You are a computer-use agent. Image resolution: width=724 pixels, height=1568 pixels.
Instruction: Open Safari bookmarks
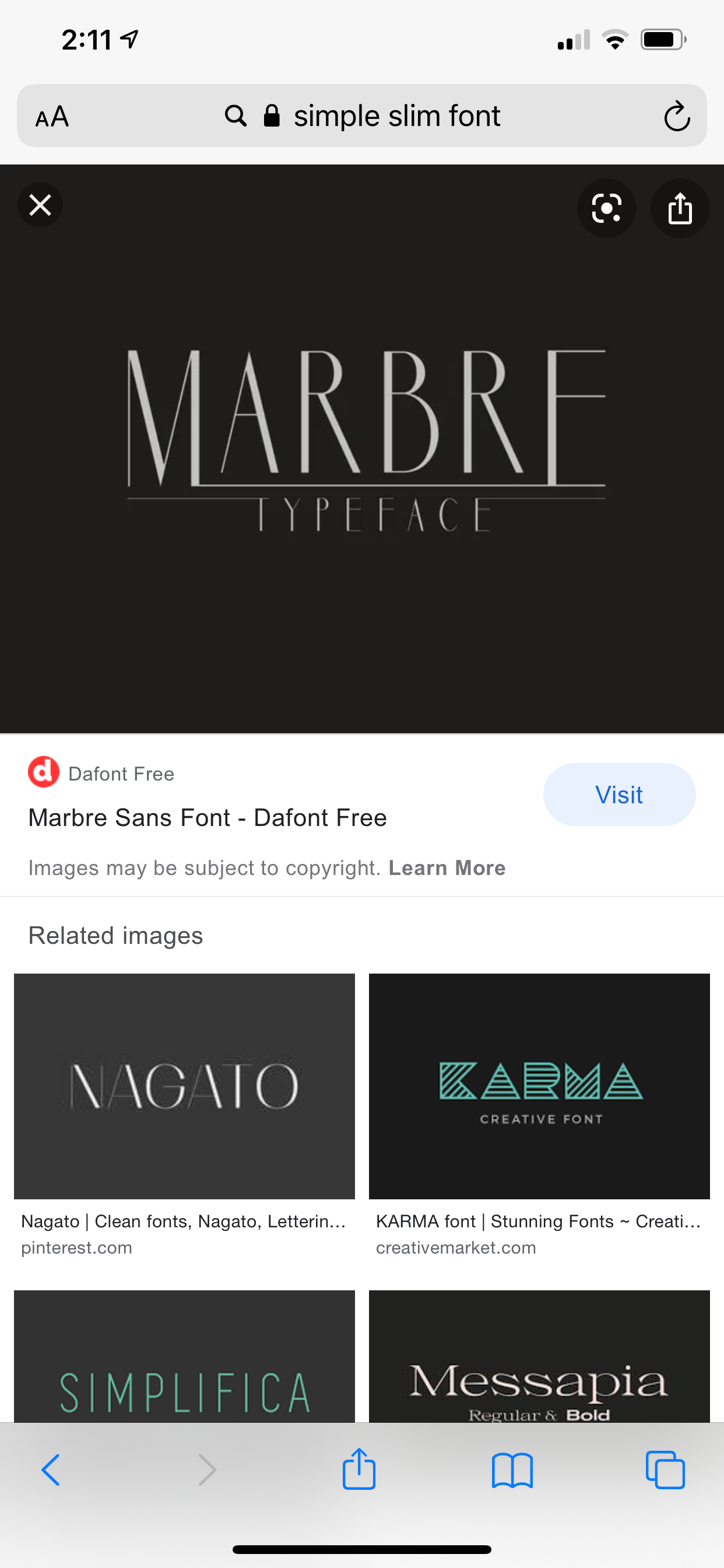(512, 1470)
